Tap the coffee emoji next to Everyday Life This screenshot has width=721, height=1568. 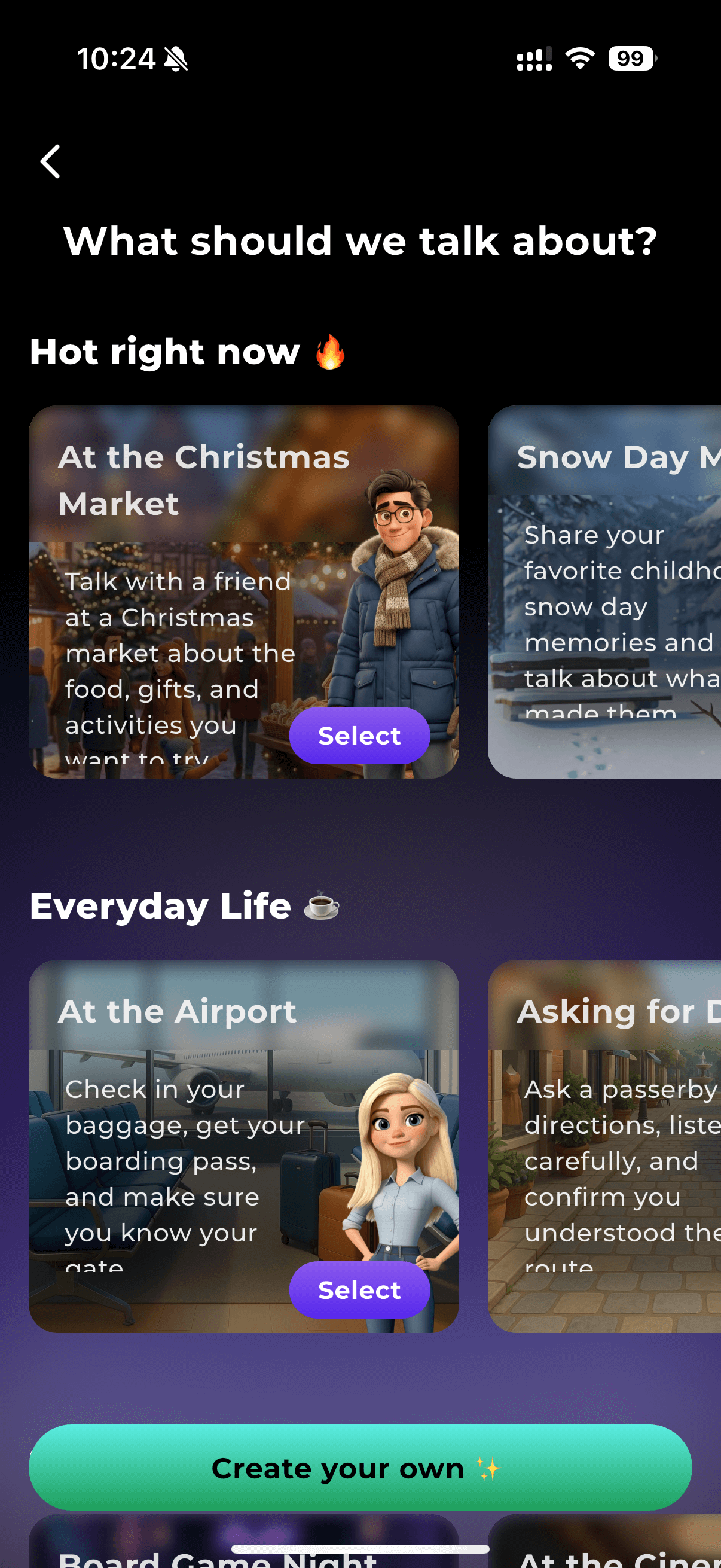point(320,907)
